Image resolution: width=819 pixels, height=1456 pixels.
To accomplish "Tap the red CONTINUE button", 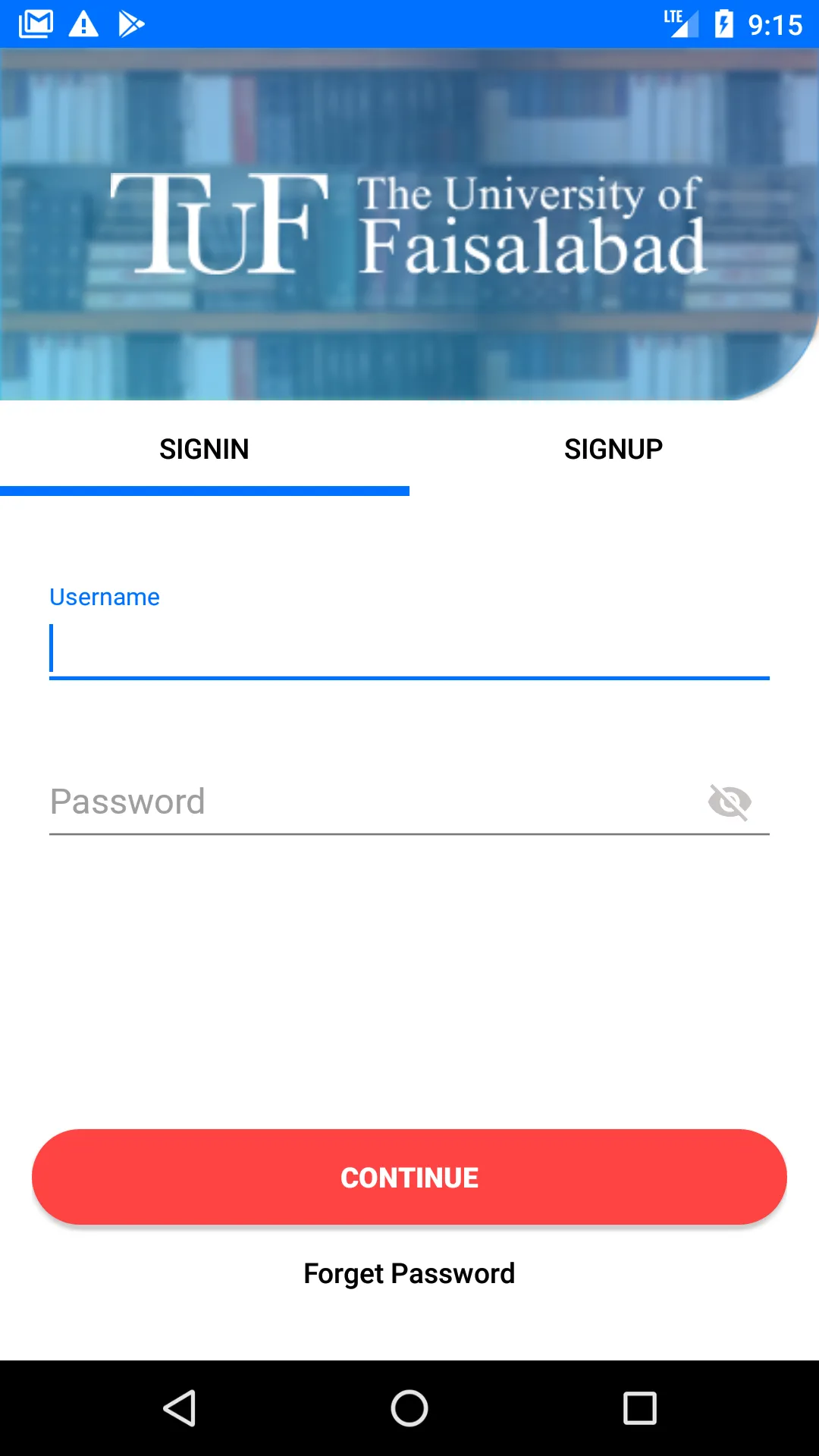I will (409, 1177).
